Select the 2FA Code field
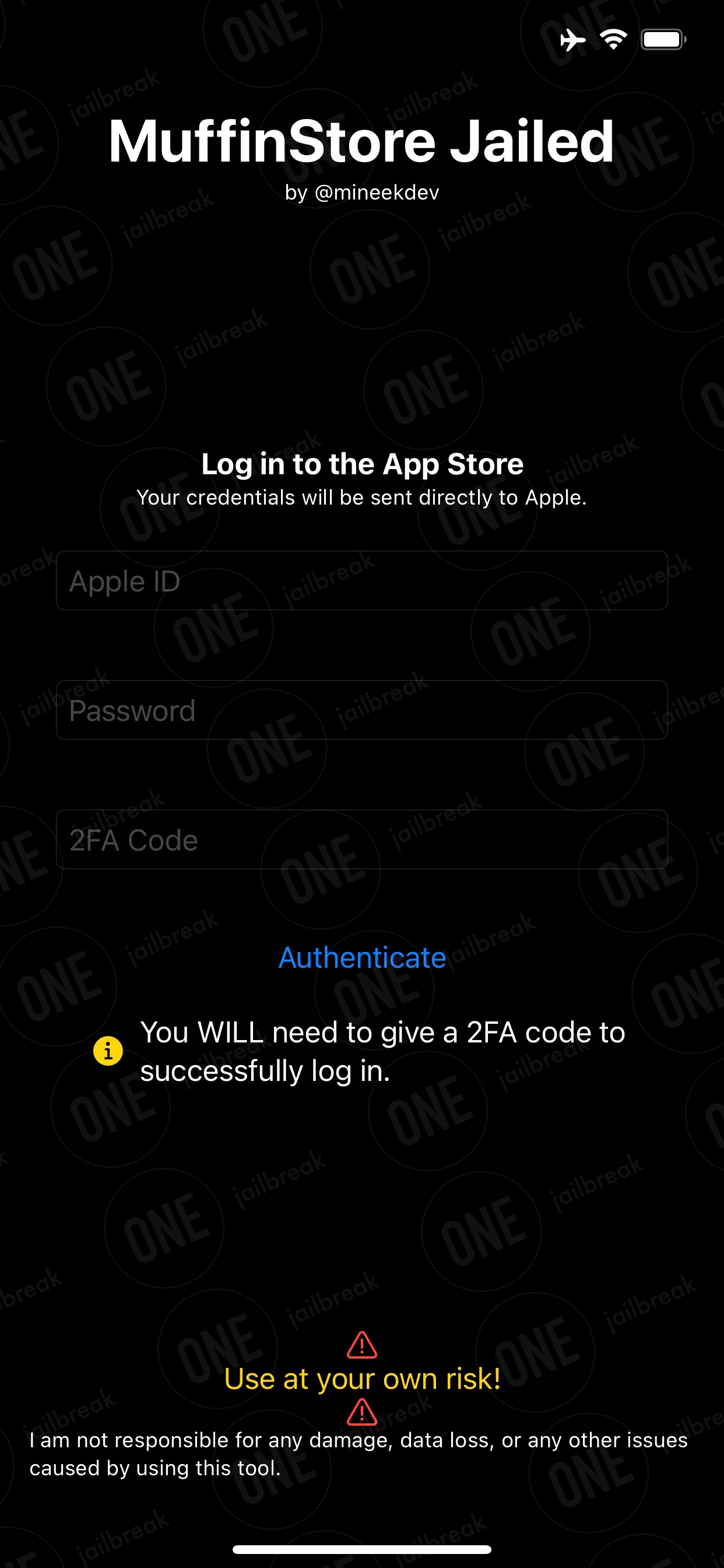 tap(362, 839)
